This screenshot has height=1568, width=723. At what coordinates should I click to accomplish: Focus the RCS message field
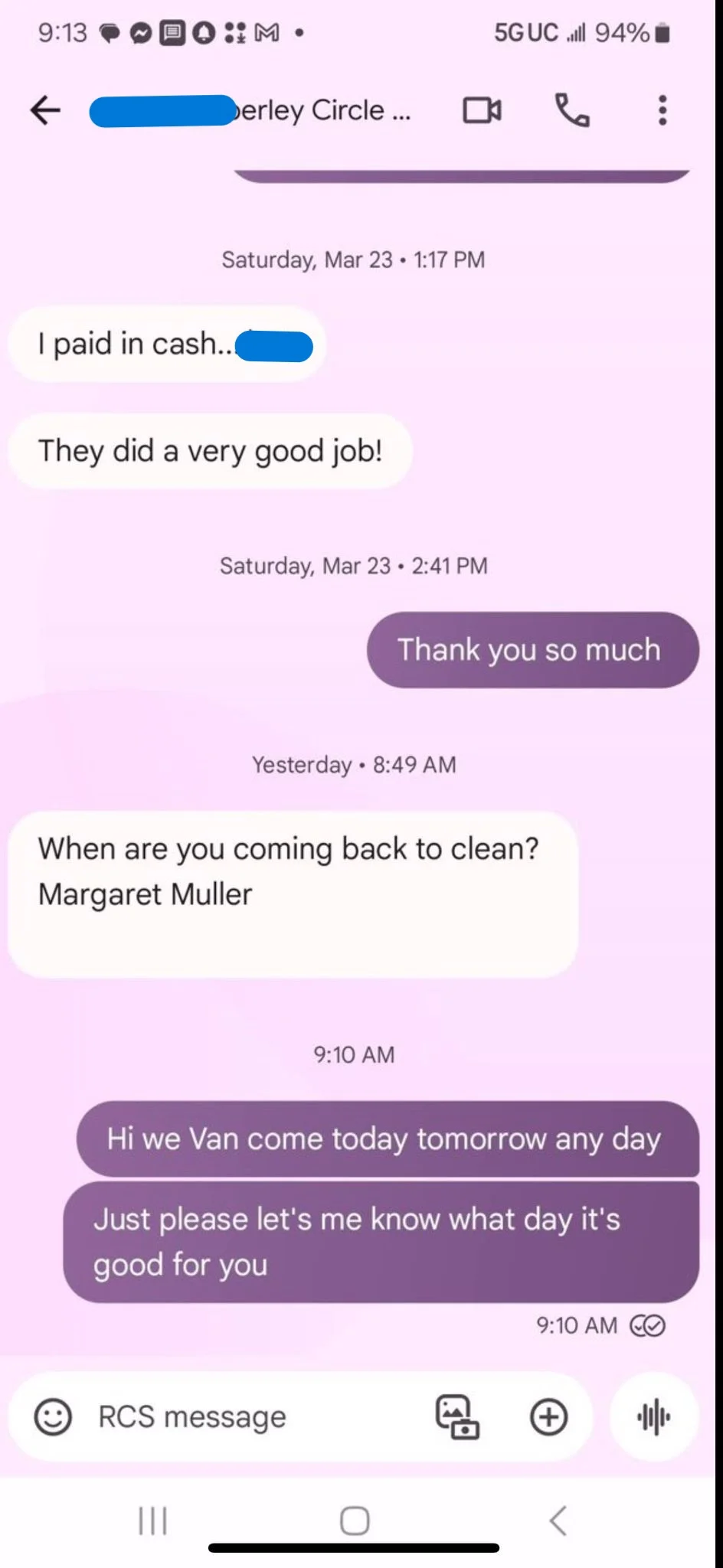230,1416
